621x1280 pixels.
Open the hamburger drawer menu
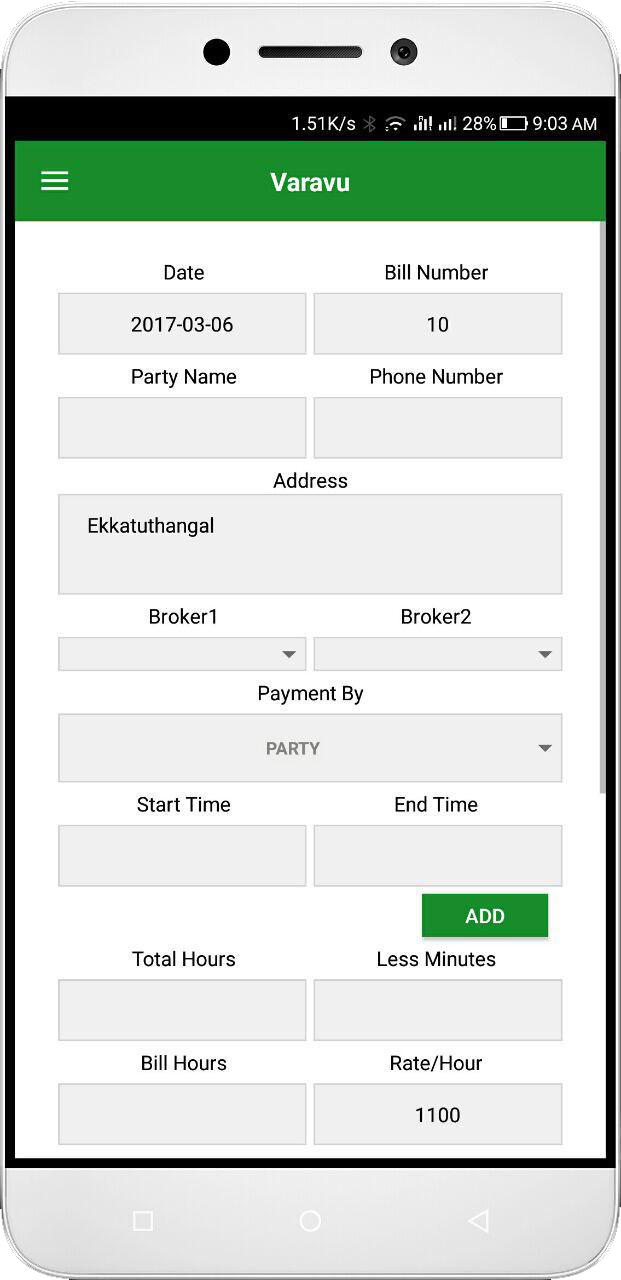click(x=54, y=181)
